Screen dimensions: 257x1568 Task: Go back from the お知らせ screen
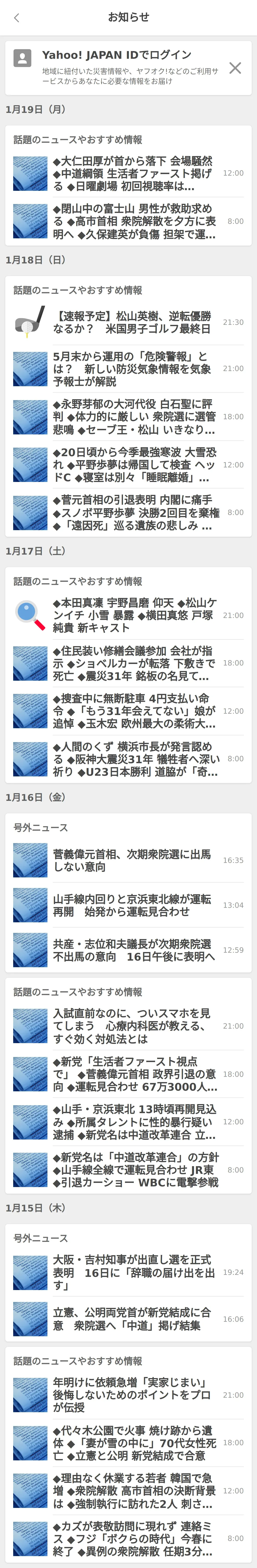pyautogui.click(x=16, y=18)
